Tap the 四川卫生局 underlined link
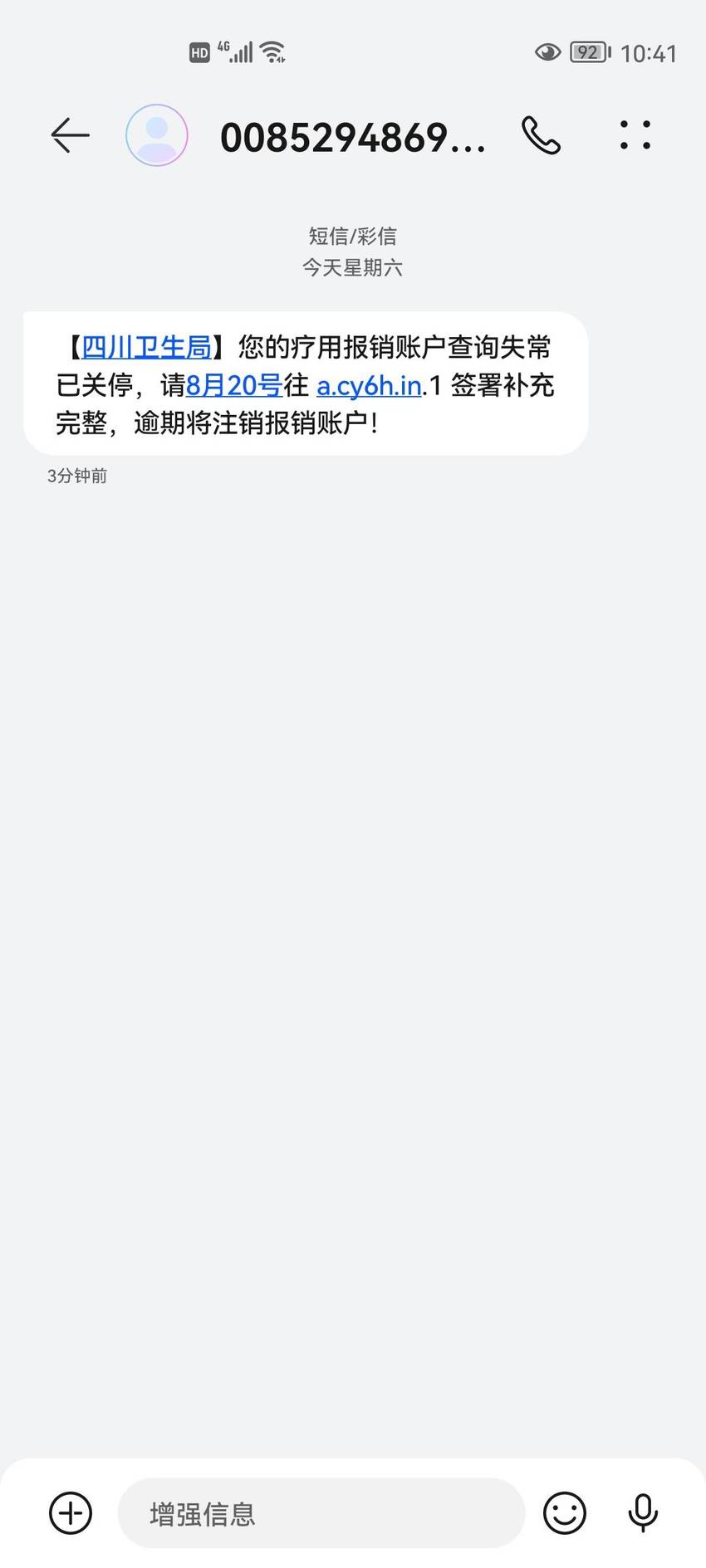 coord(146,347)
